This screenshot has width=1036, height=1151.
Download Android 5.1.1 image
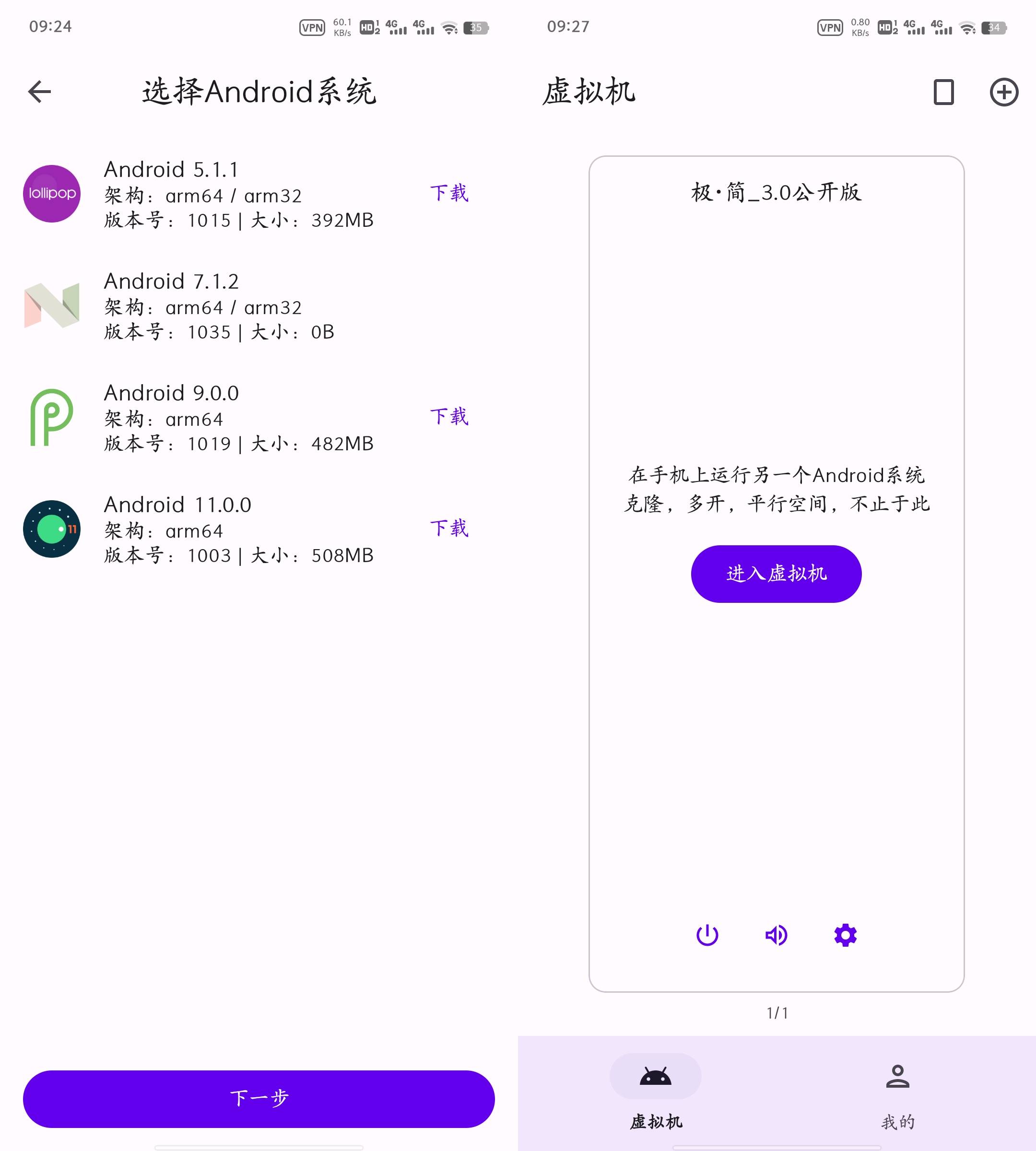click(448, 193)
